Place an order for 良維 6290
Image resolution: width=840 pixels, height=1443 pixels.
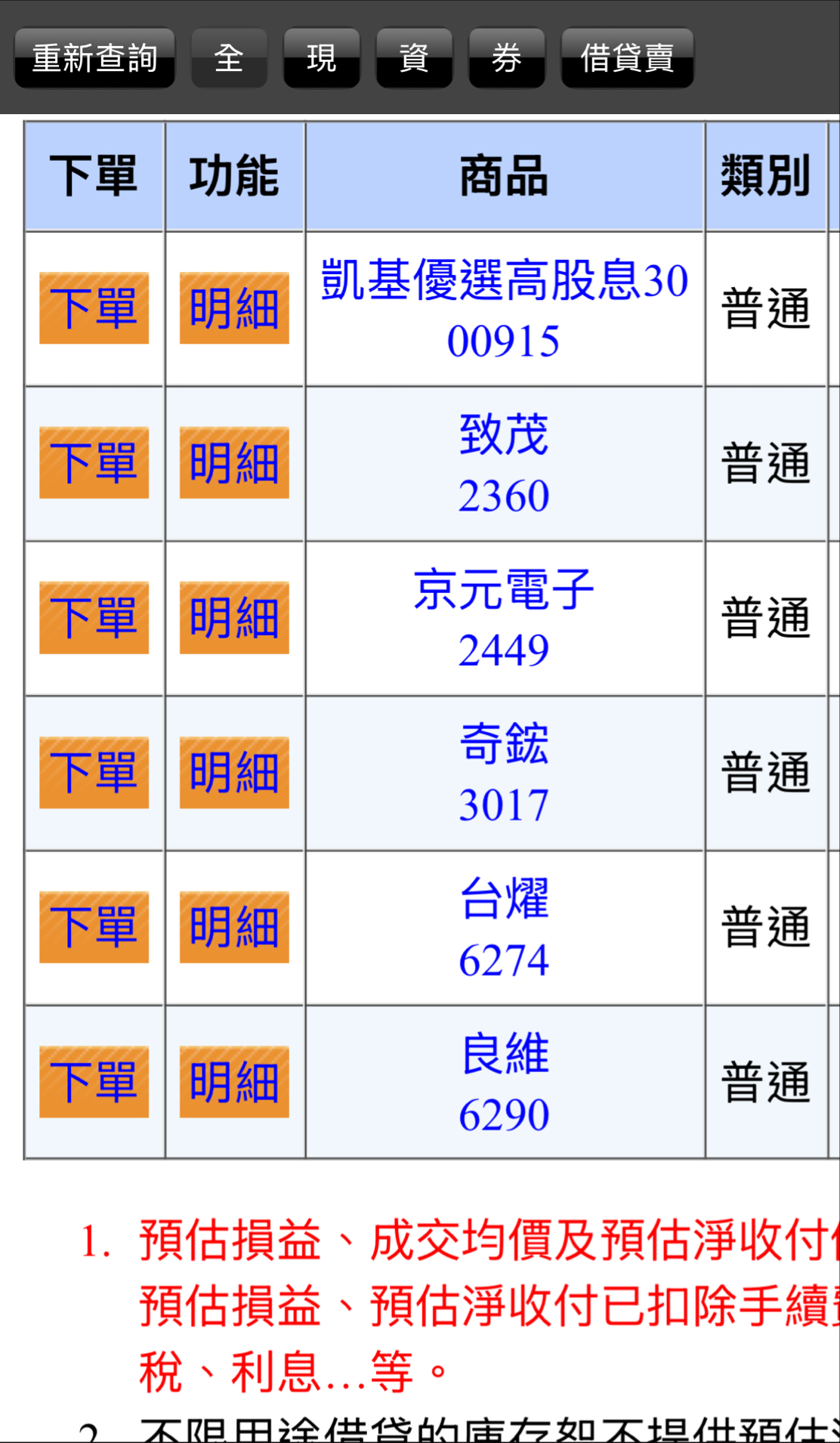click(94, 1082)
